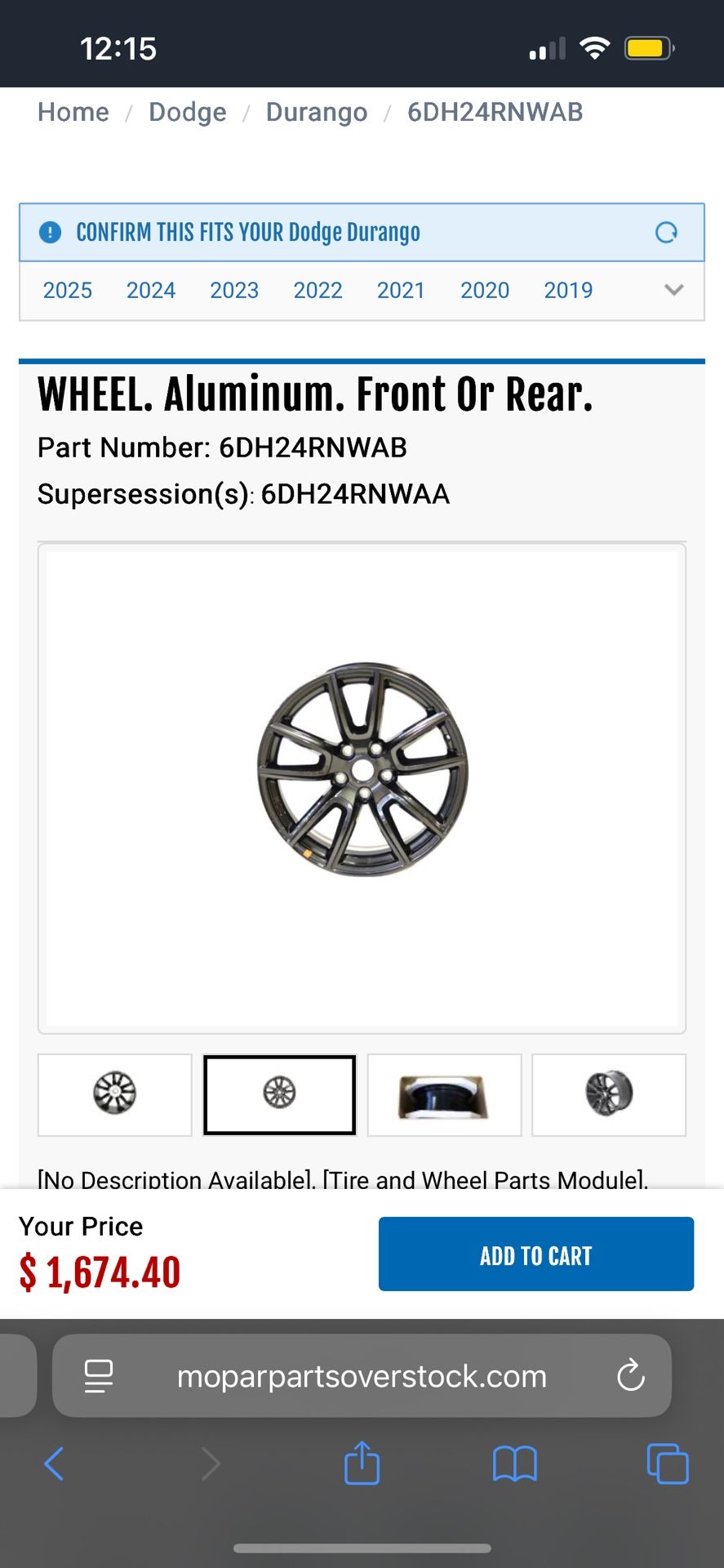Select model year 2024

151,290
